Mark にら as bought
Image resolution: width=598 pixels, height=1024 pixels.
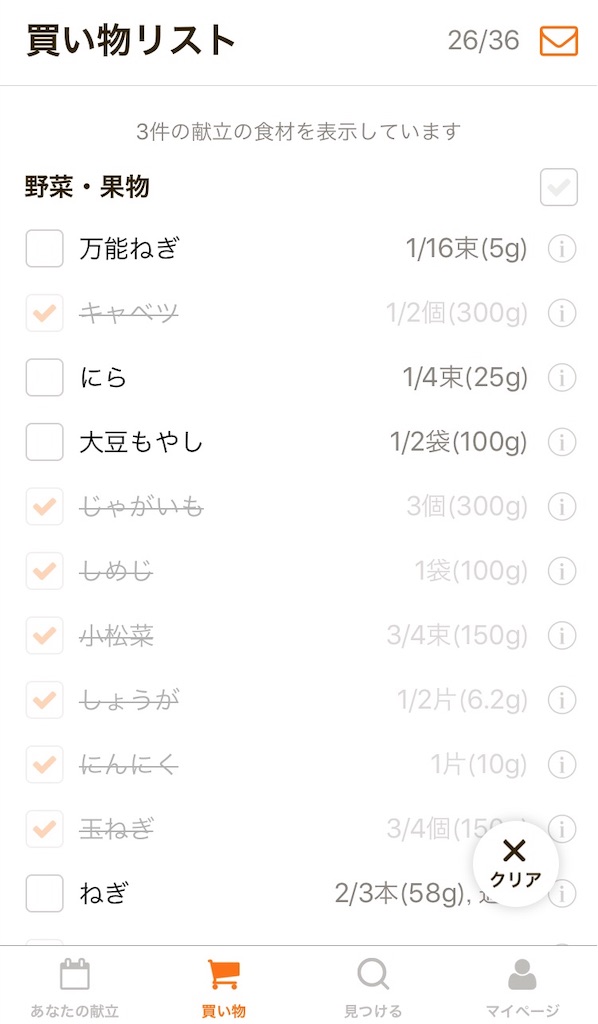tap(44, 377)
